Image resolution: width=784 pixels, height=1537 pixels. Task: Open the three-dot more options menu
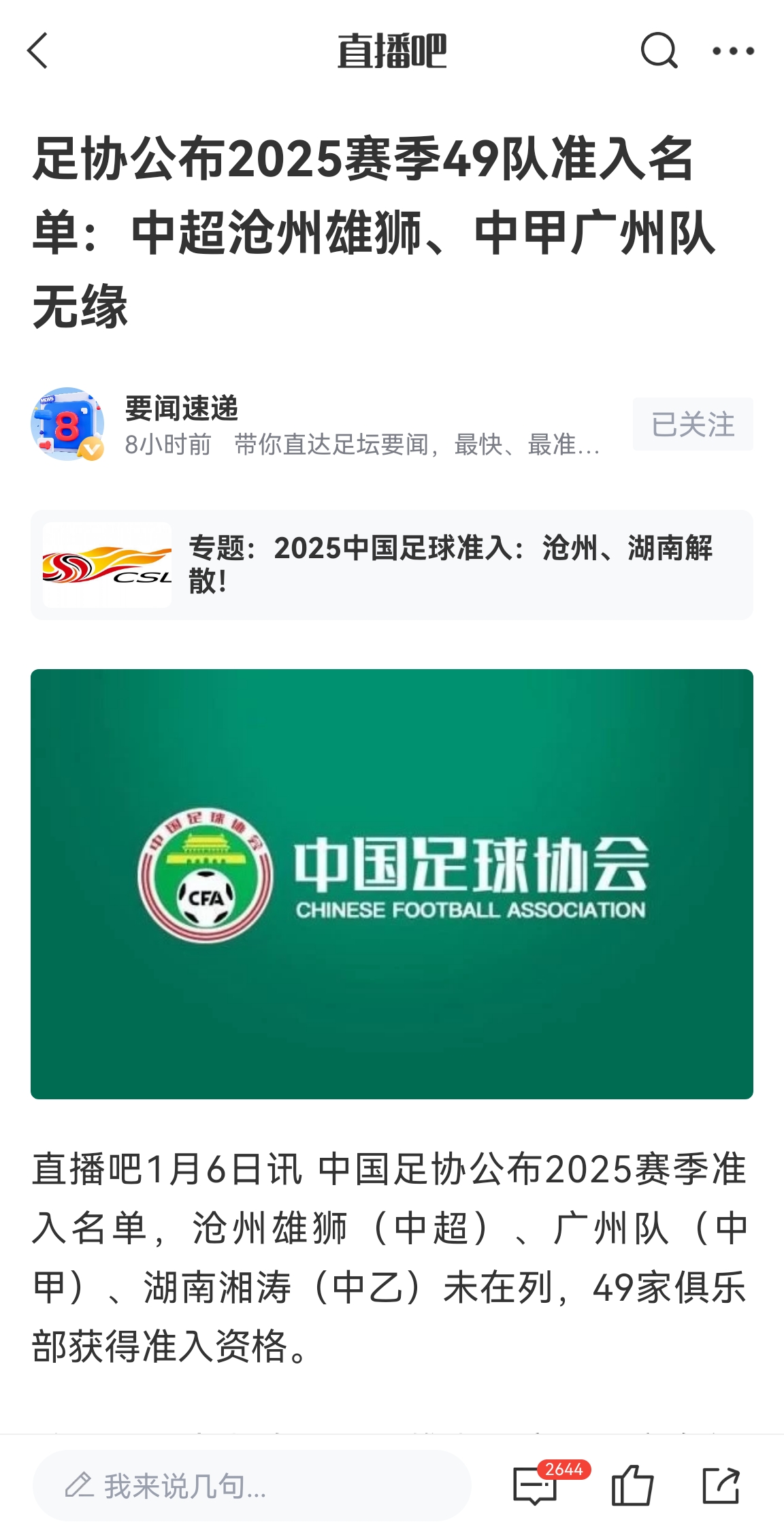pyautogui.click(x=733, y=51)
